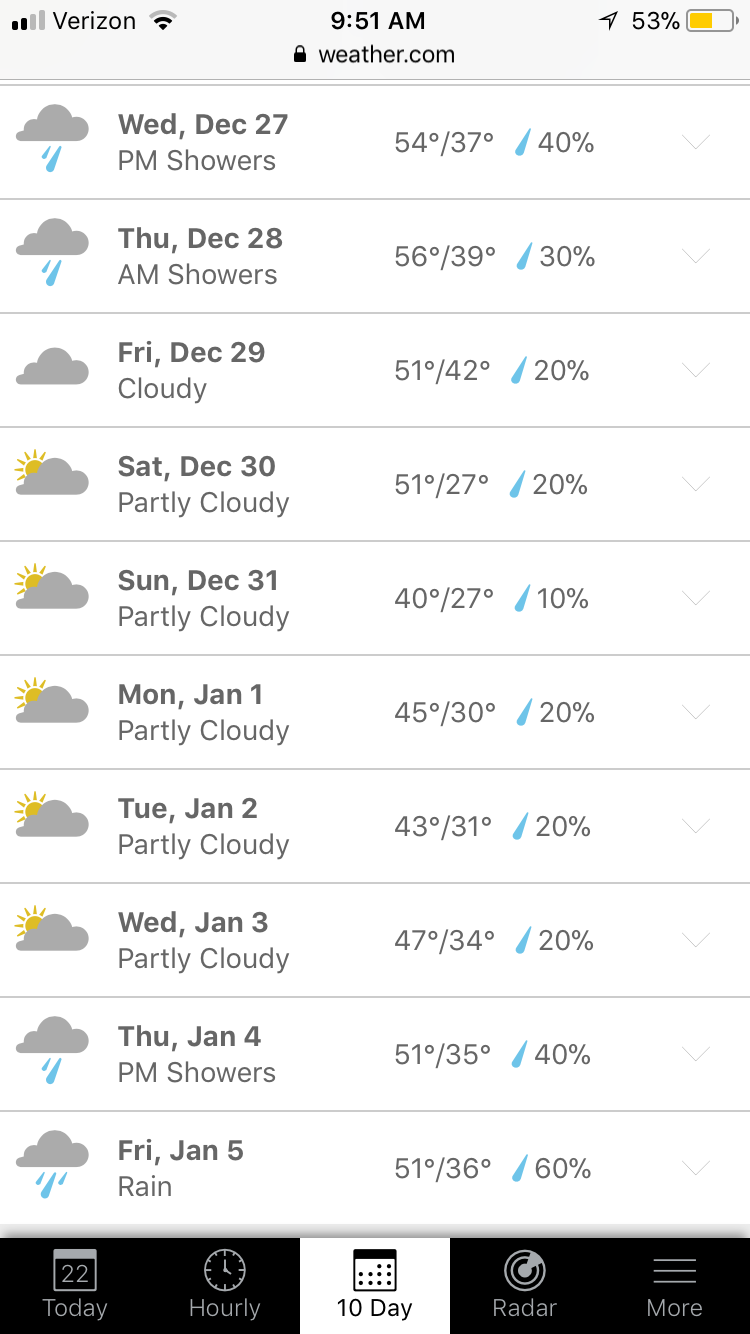Open Tue, Jan 2 forecast details
Screen dimensions: 750x1334
coord(375,827)
